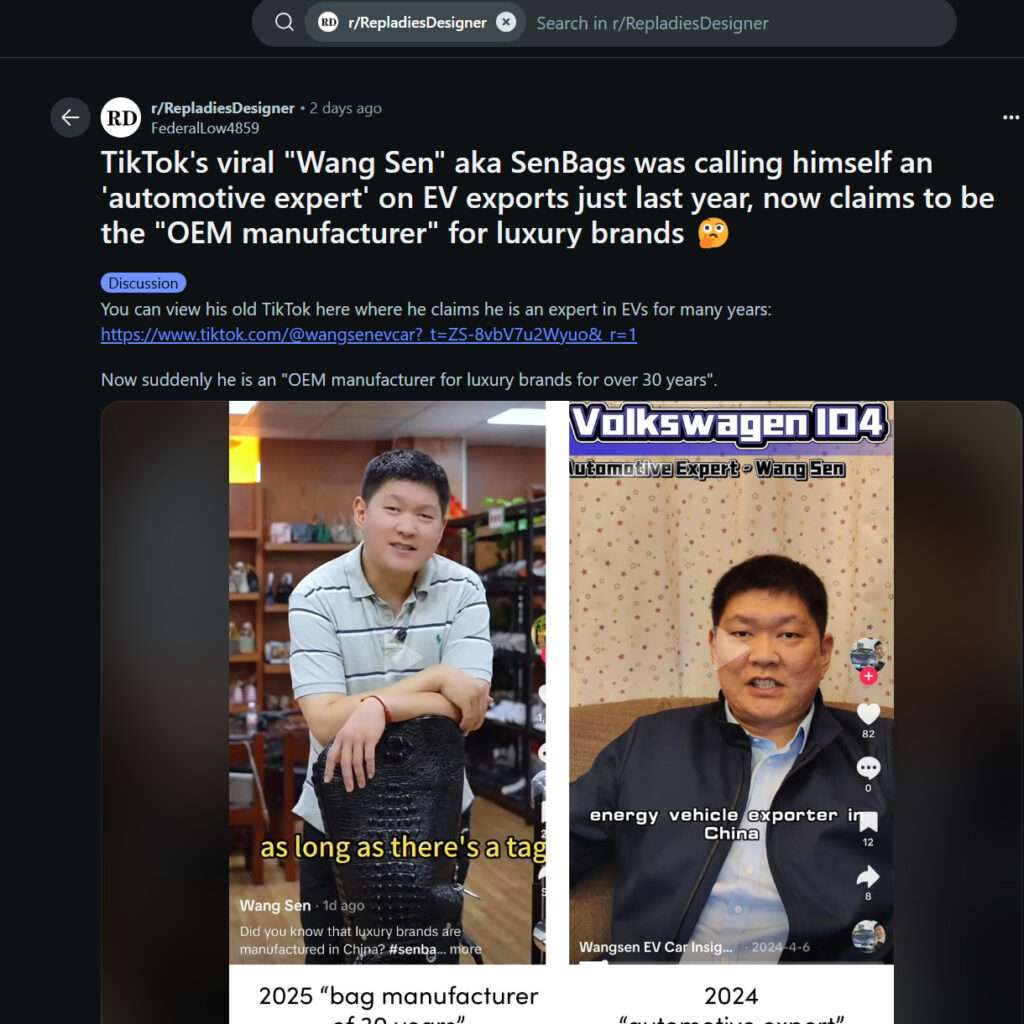Open the RD community avatar
The width and height of the screenshot is (1024, 1024).
pos(121,118)
